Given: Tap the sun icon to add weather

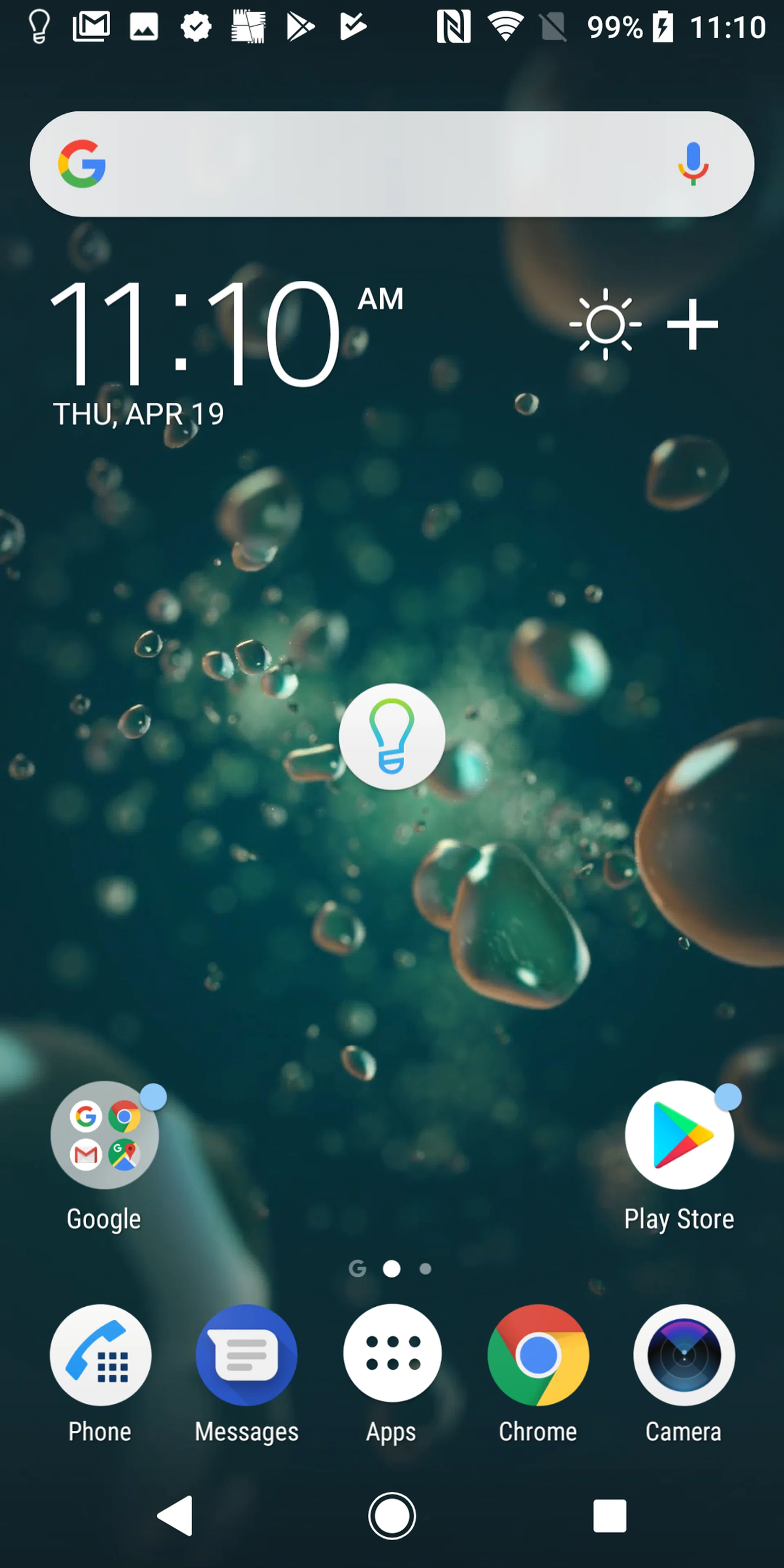Looking at the screenshot, I should coord(605,324).
